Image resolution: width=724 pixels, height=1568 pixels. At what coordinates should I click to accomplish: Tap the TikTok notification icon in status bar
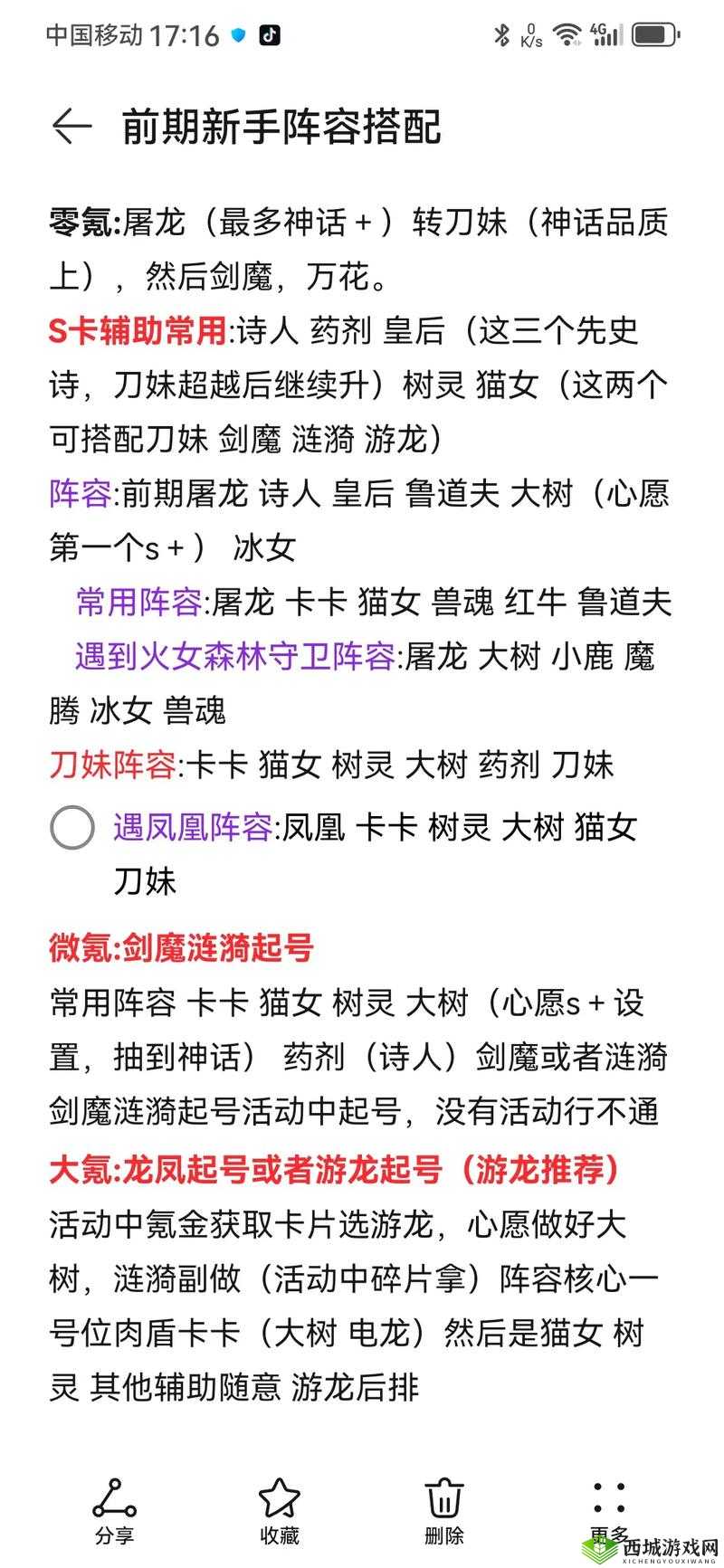[269, 33]
